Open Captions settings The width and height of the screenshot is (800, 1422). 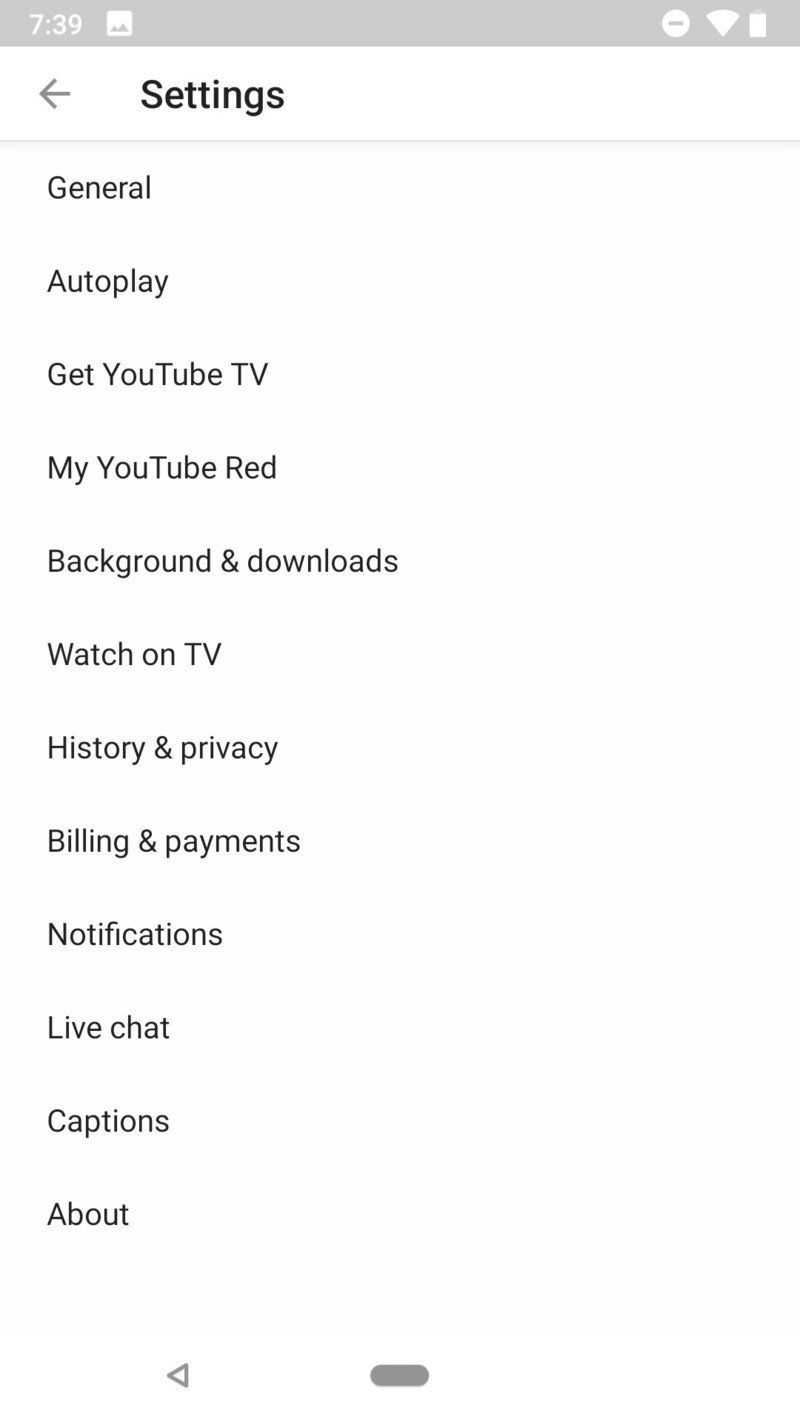108,1120
